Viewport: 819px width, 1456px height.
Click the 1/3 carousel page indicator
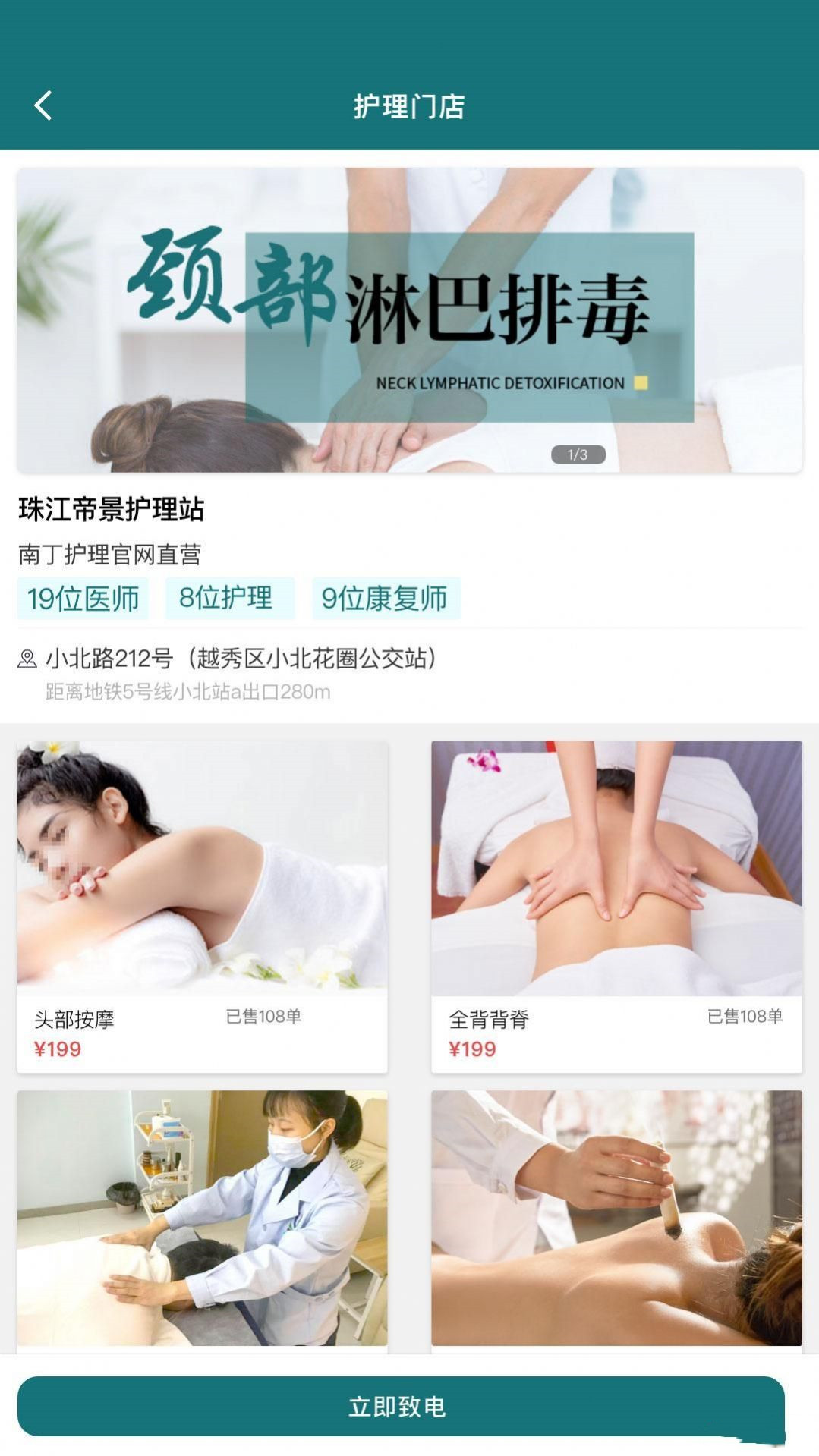pyautogui.click(x=578, y=453)
